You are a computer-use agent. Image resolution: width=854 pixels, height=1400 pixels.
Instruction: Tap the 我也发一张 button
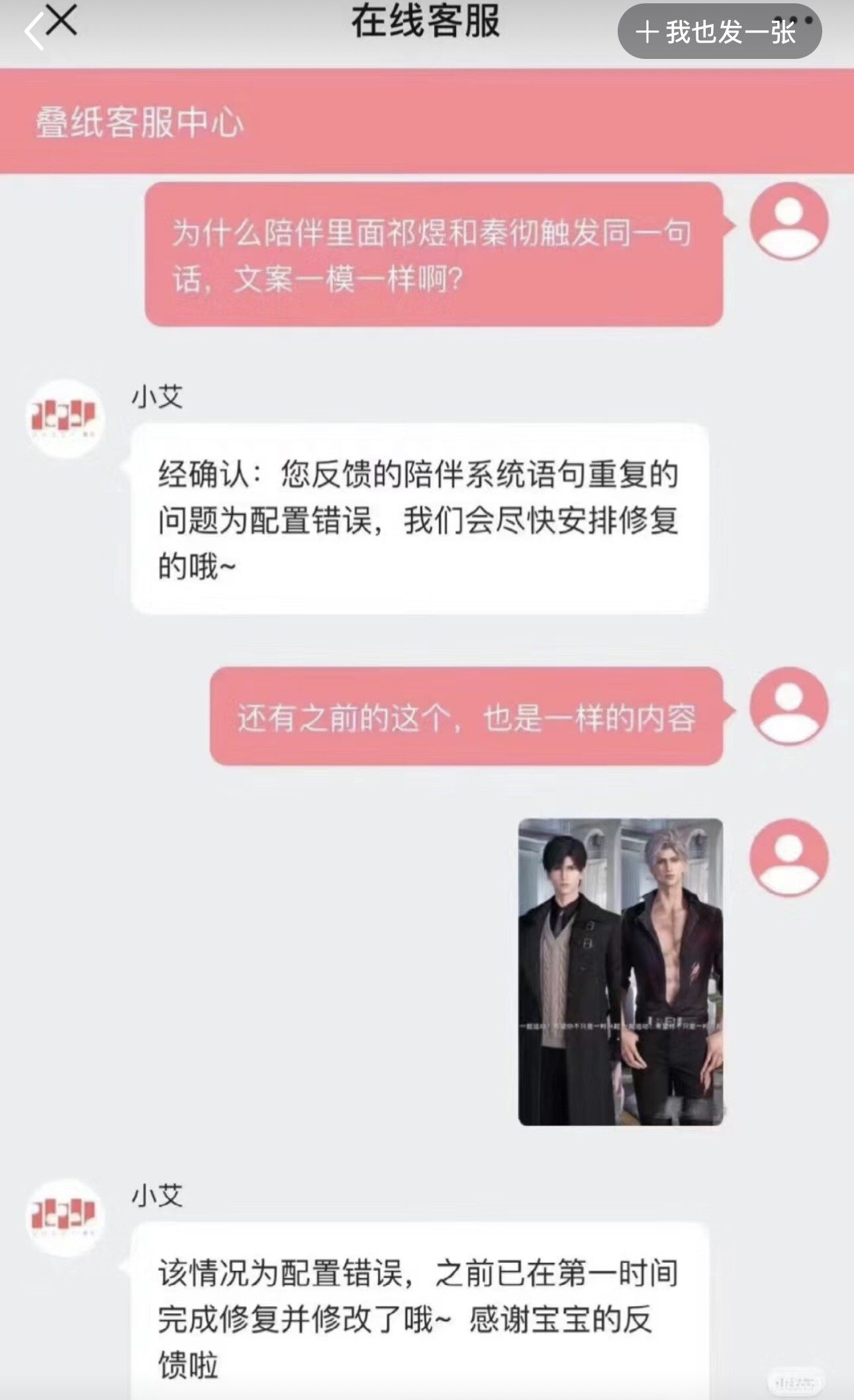[719, 32]
